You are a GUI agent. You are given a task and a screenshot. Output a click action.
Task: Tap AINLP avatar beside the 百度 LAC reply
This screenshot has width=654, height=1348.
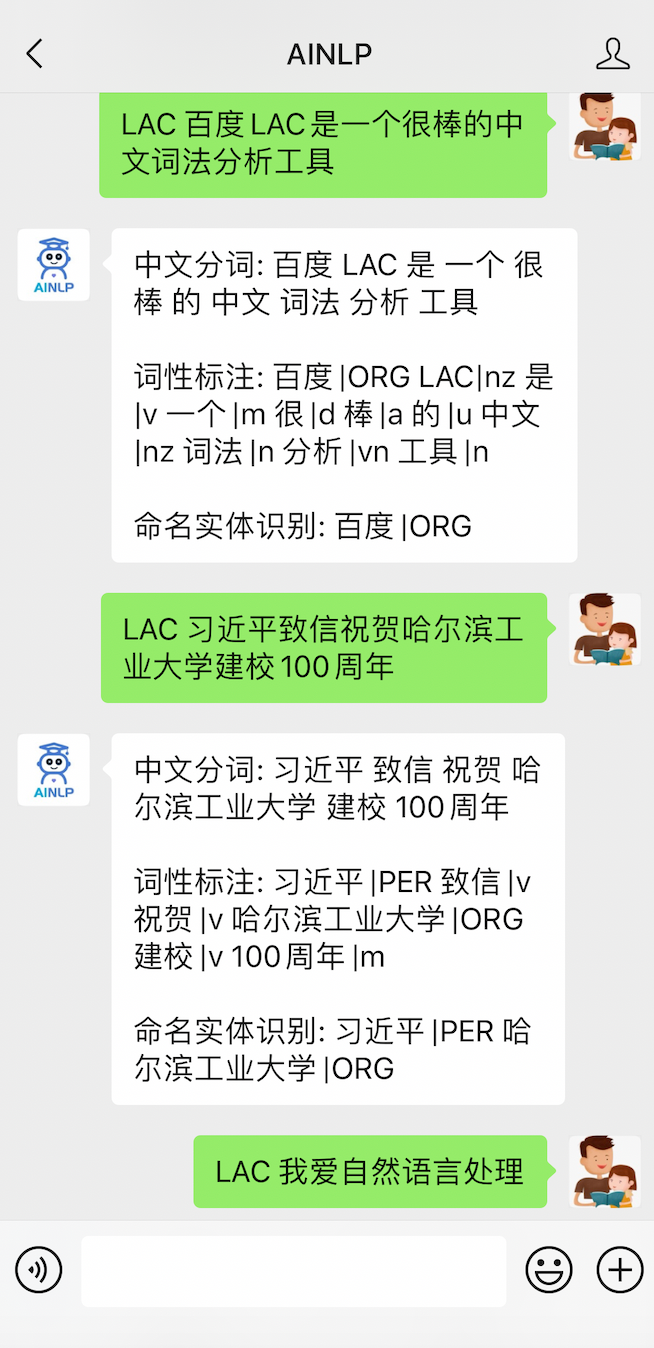(54, 265)
